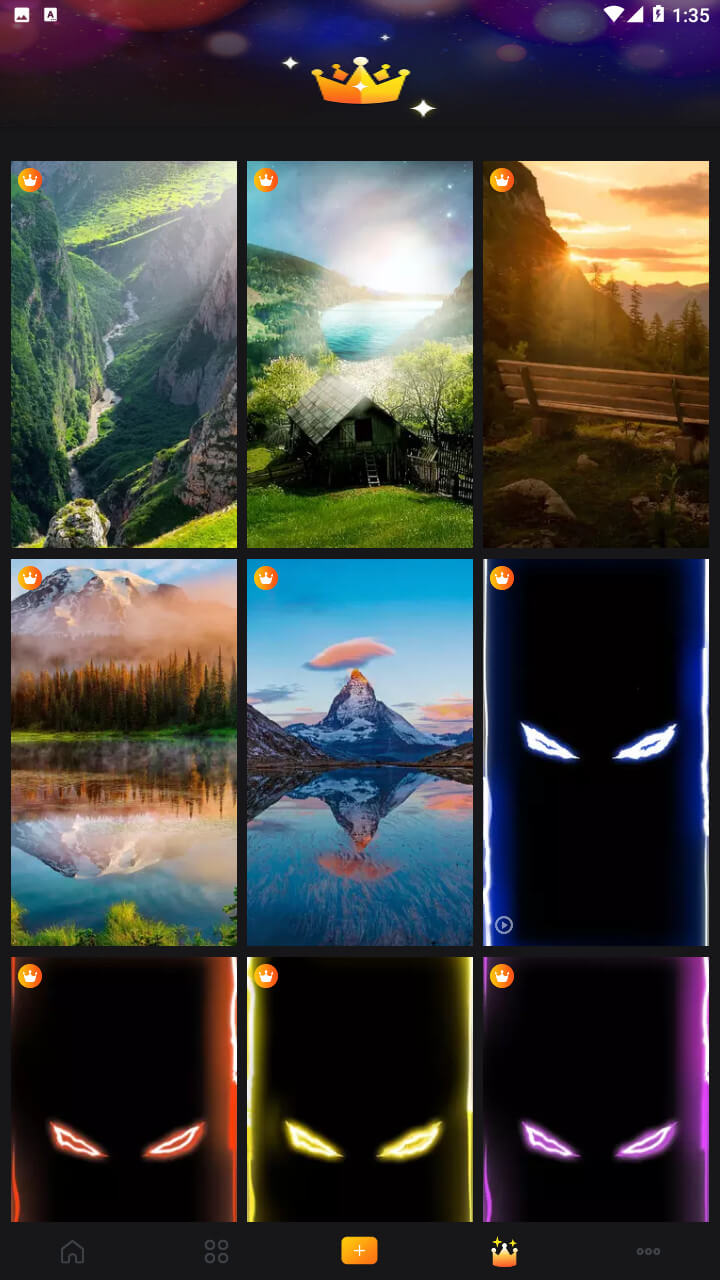View the Matterhorn reflection wallpaper
Image resolution: width=720 pixels, height=1280 pixels.
click(360, 752)
